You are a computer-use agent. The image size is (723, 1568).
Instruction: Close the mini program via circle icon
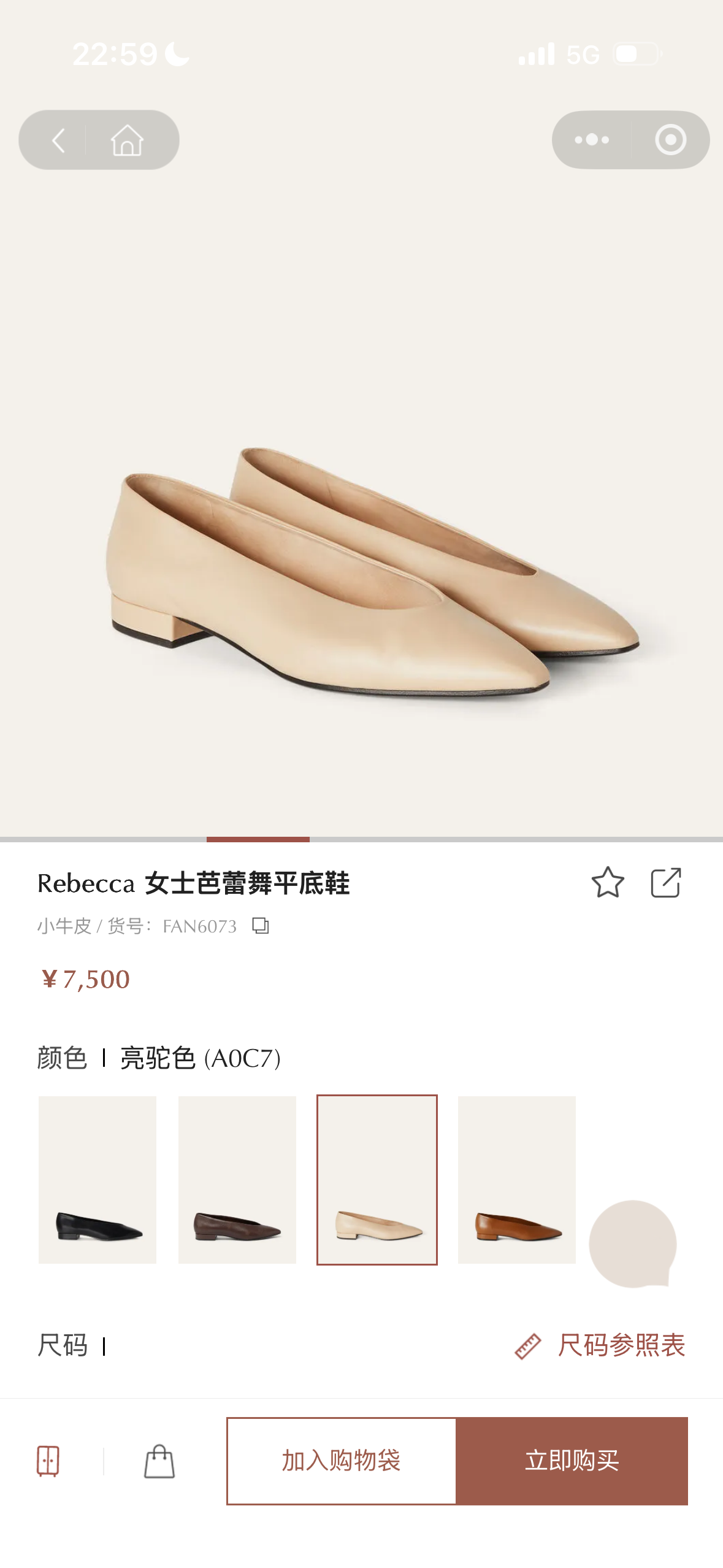click(x=670, y=140)
